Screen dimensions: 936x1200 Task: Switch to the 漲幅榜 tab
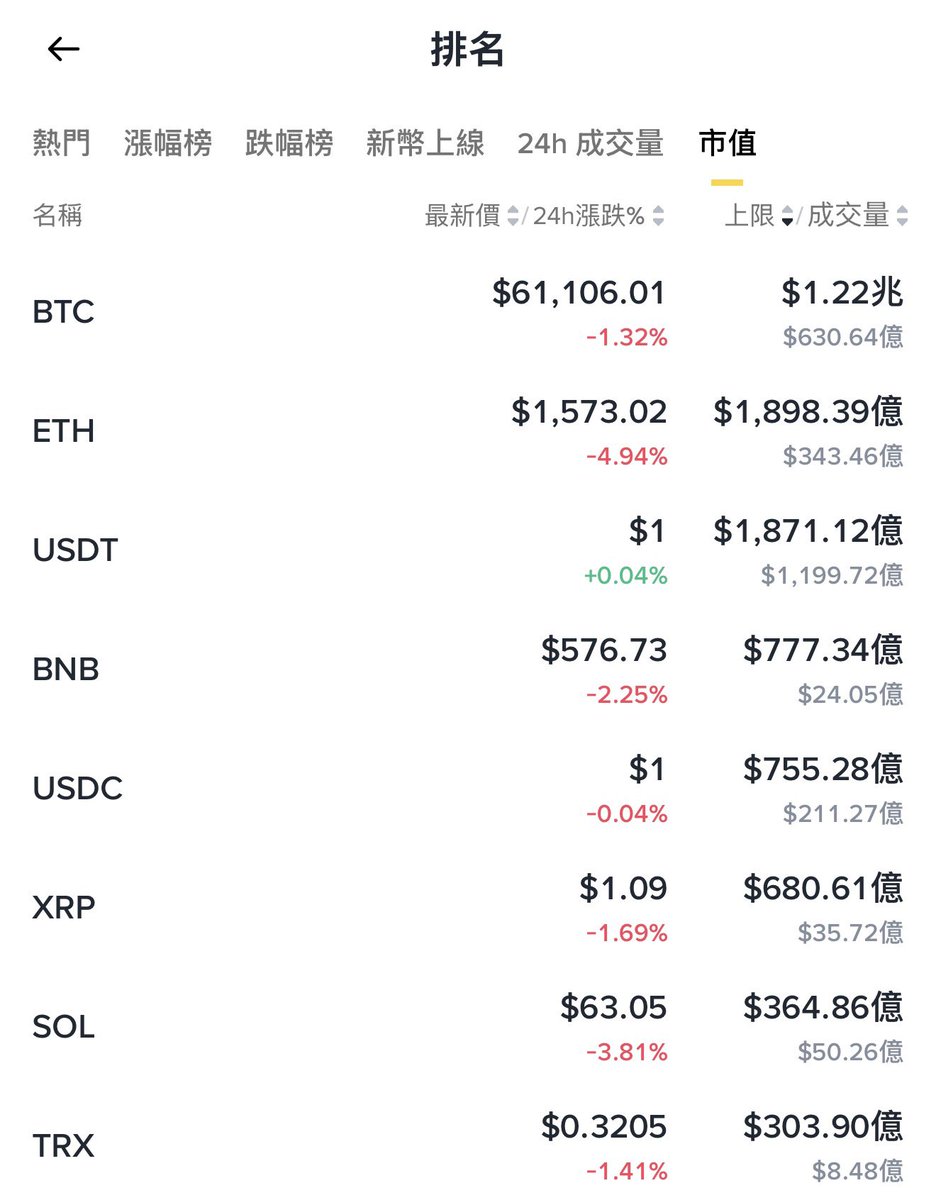click(x=168, y=143)
